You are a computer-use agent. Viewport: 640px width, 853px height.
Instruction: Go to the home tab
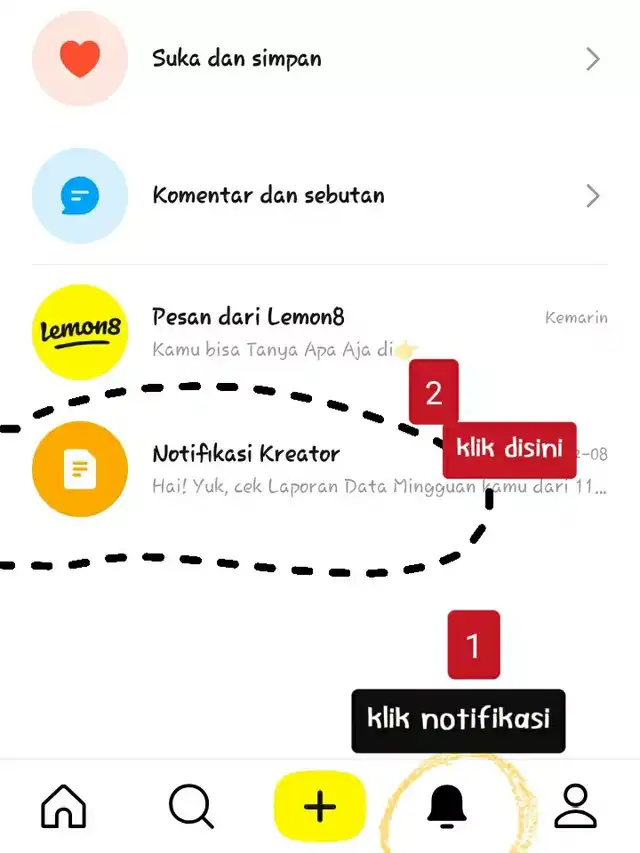[x=63, y=806]
